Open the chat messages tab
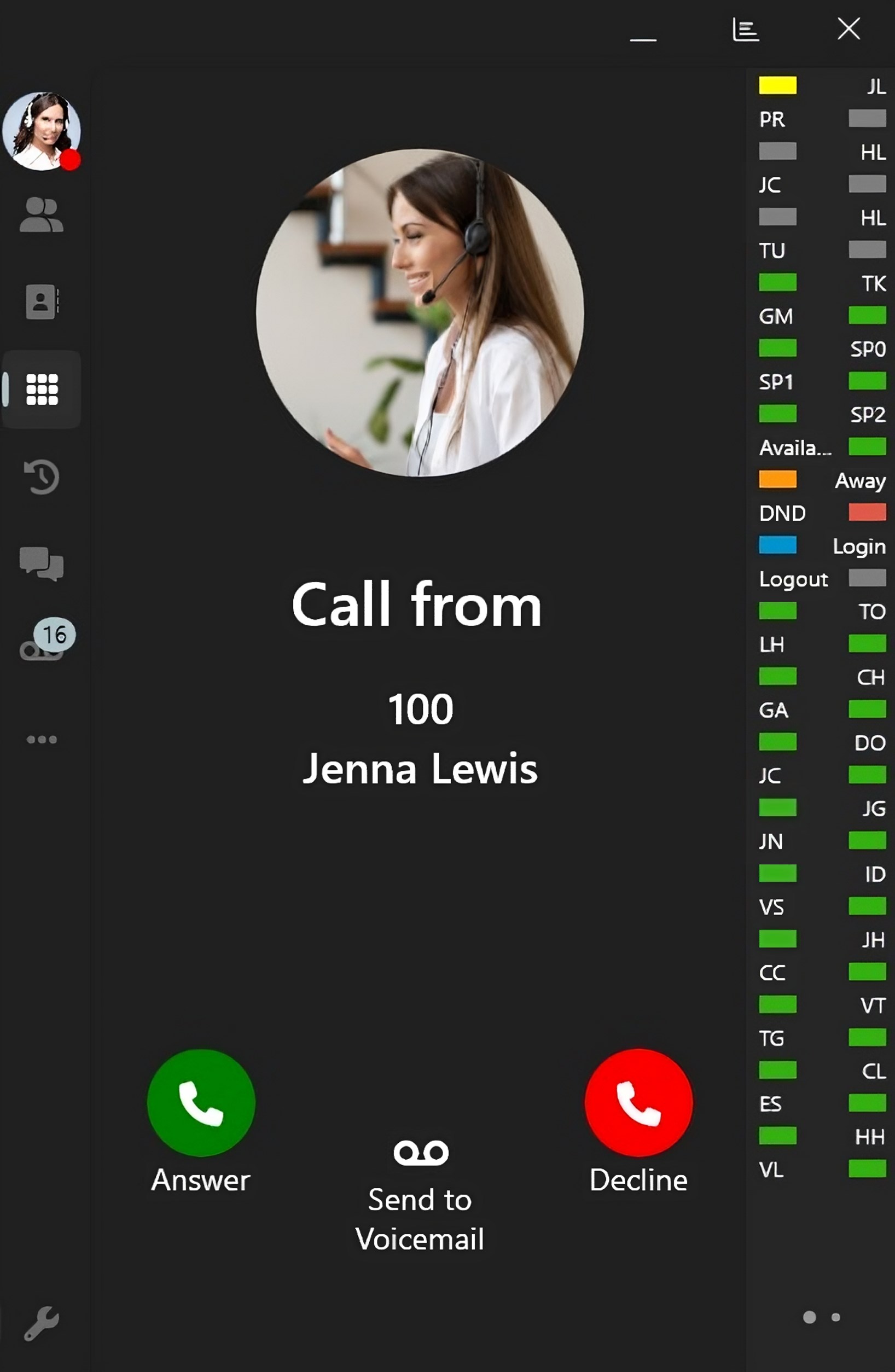 coord(42,563)
